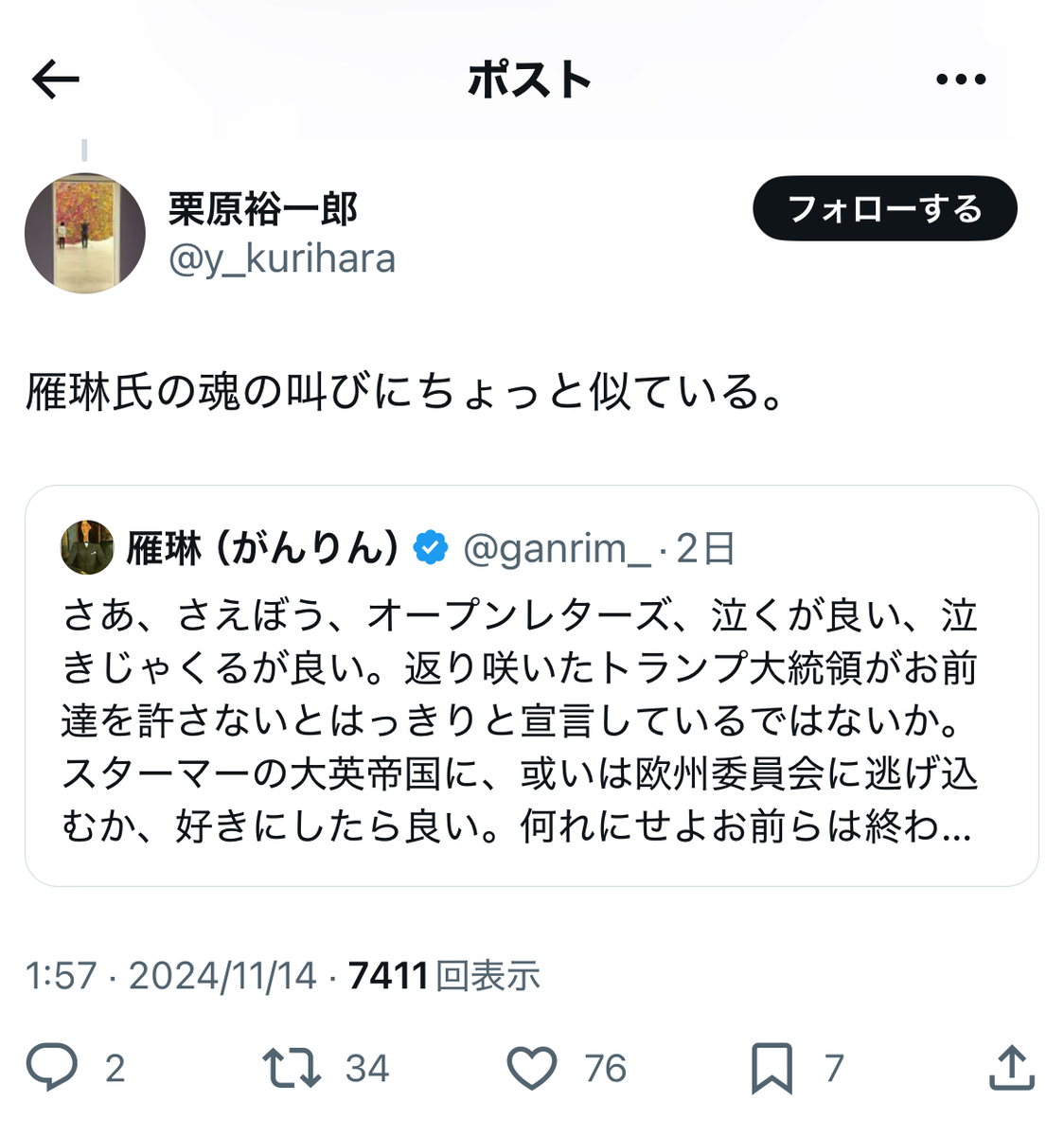Share the post via the upload icon
Screen dimensions: 1064x1136
[1011, 1068]
